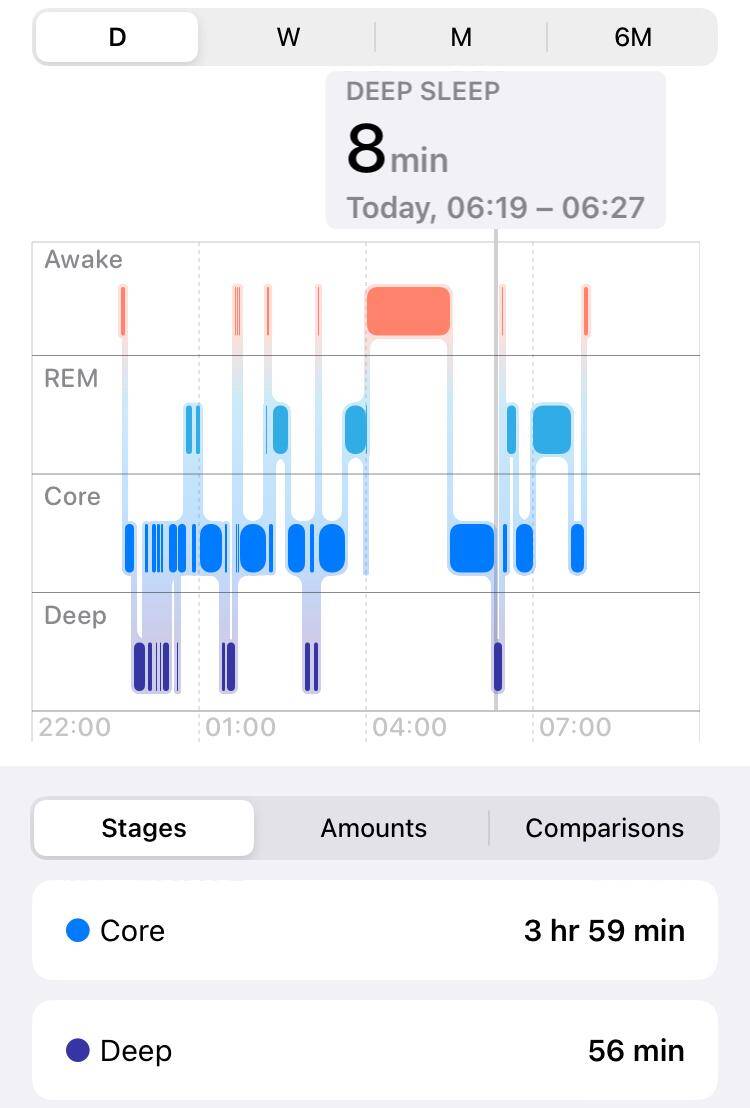Viewport: 750px width, 1108px height.
Task: Switch to the W week view
Action: point(288,38)
